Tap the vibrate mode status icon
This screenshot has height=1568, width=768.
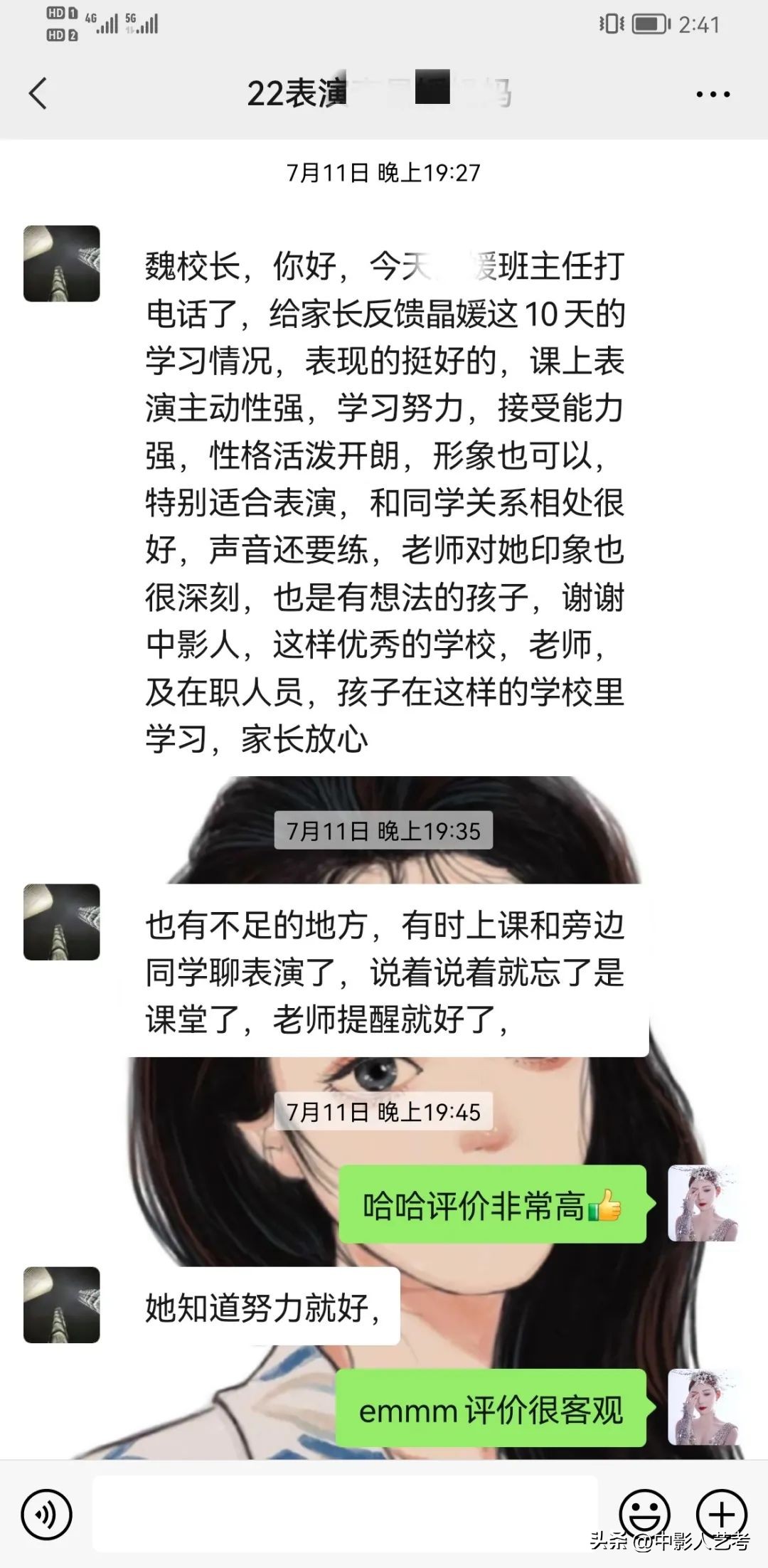[610, 23]
